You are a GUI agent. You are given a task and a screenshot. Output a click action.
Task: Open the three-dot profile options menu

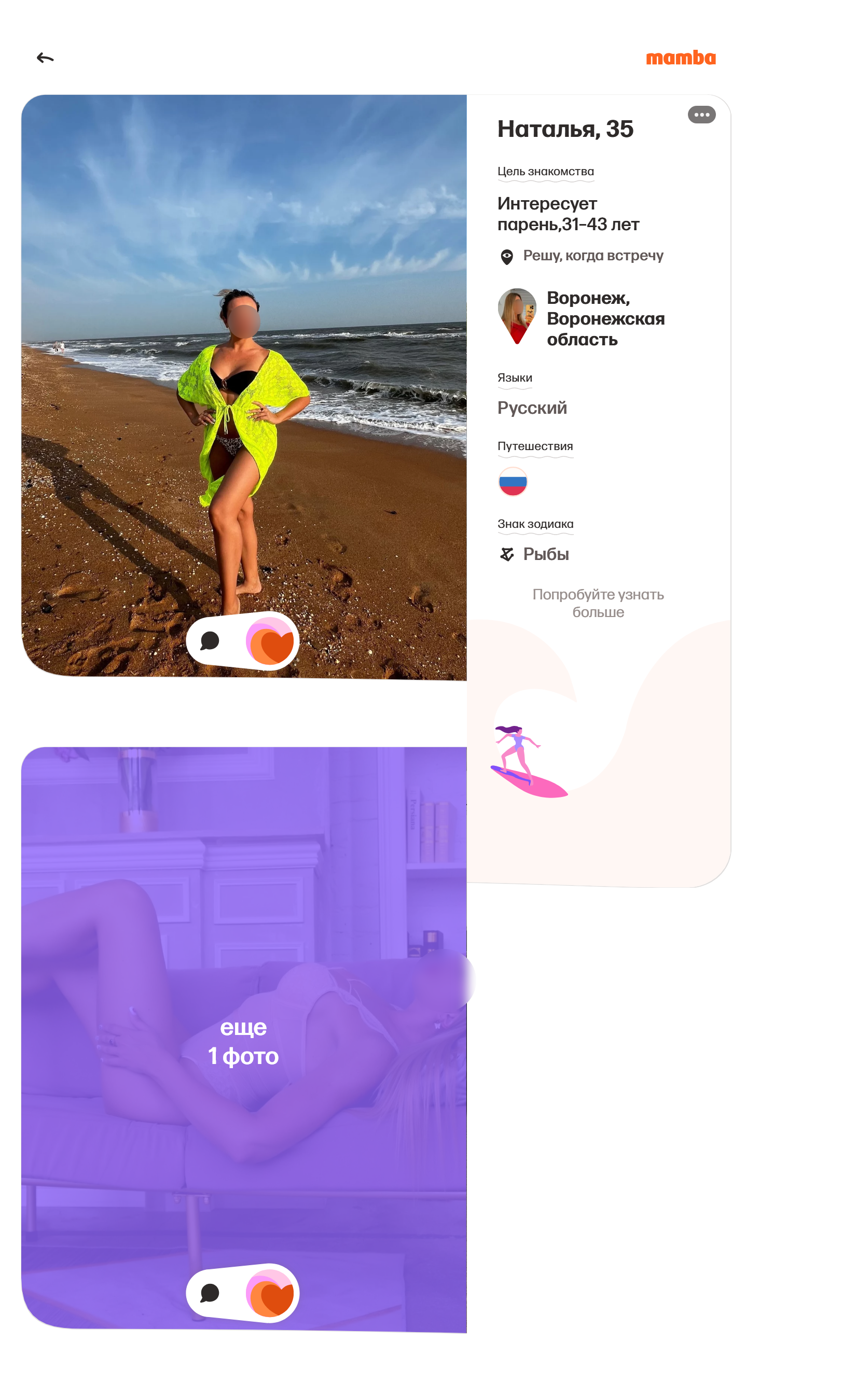pos(701,115)
